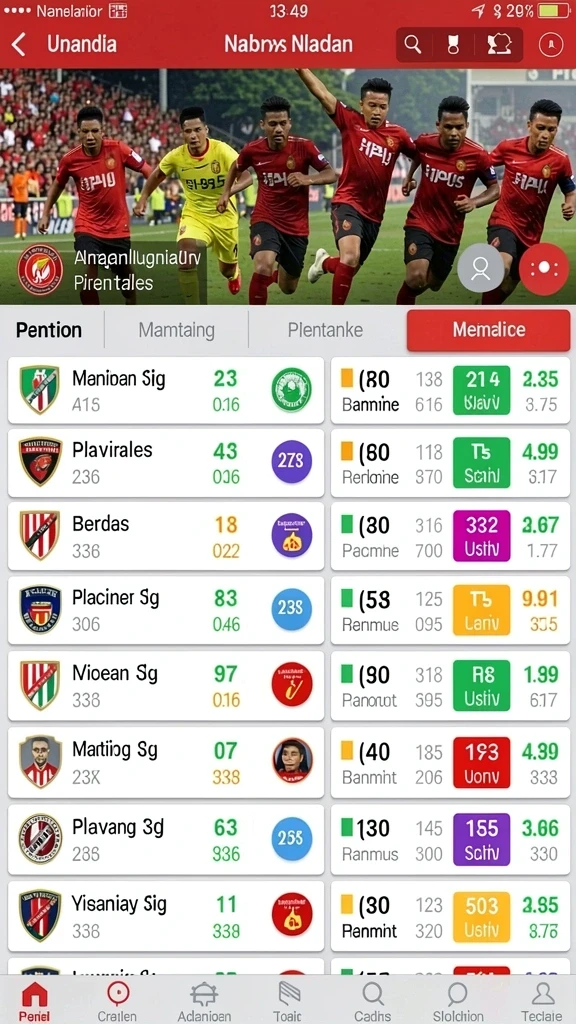Open the Manioan Sig row
576x1024 pixels.
coord(166,391)
